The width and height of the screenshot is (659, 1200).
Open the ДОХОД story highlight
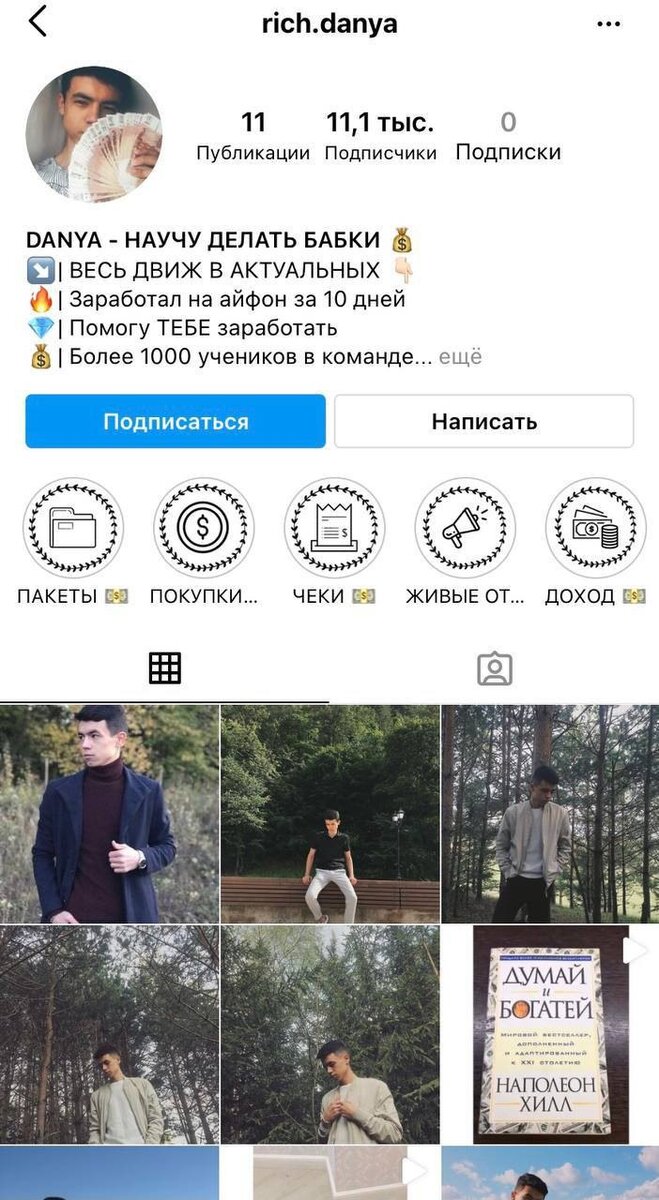[x=595, y=527]
